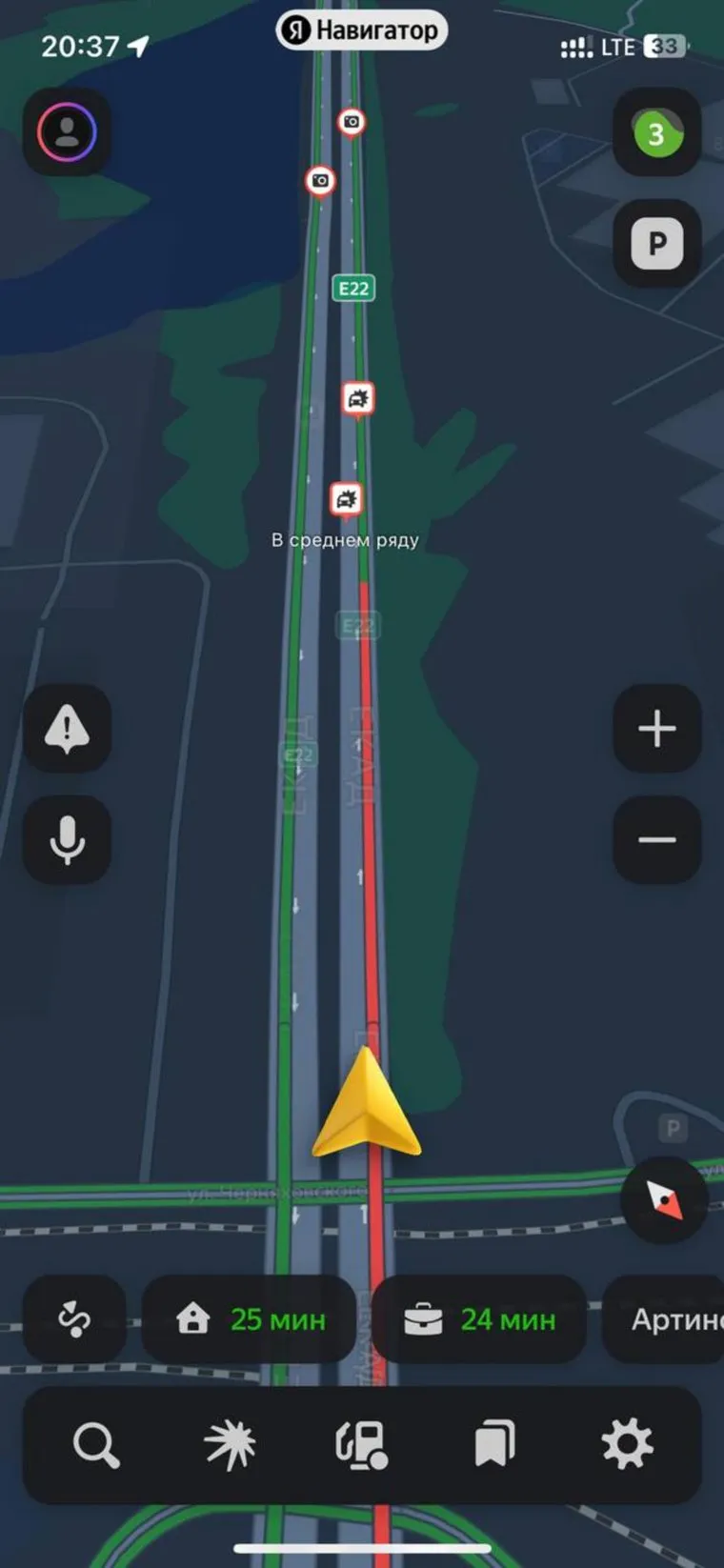Tap the upper speed camera marker

[352, 122]
